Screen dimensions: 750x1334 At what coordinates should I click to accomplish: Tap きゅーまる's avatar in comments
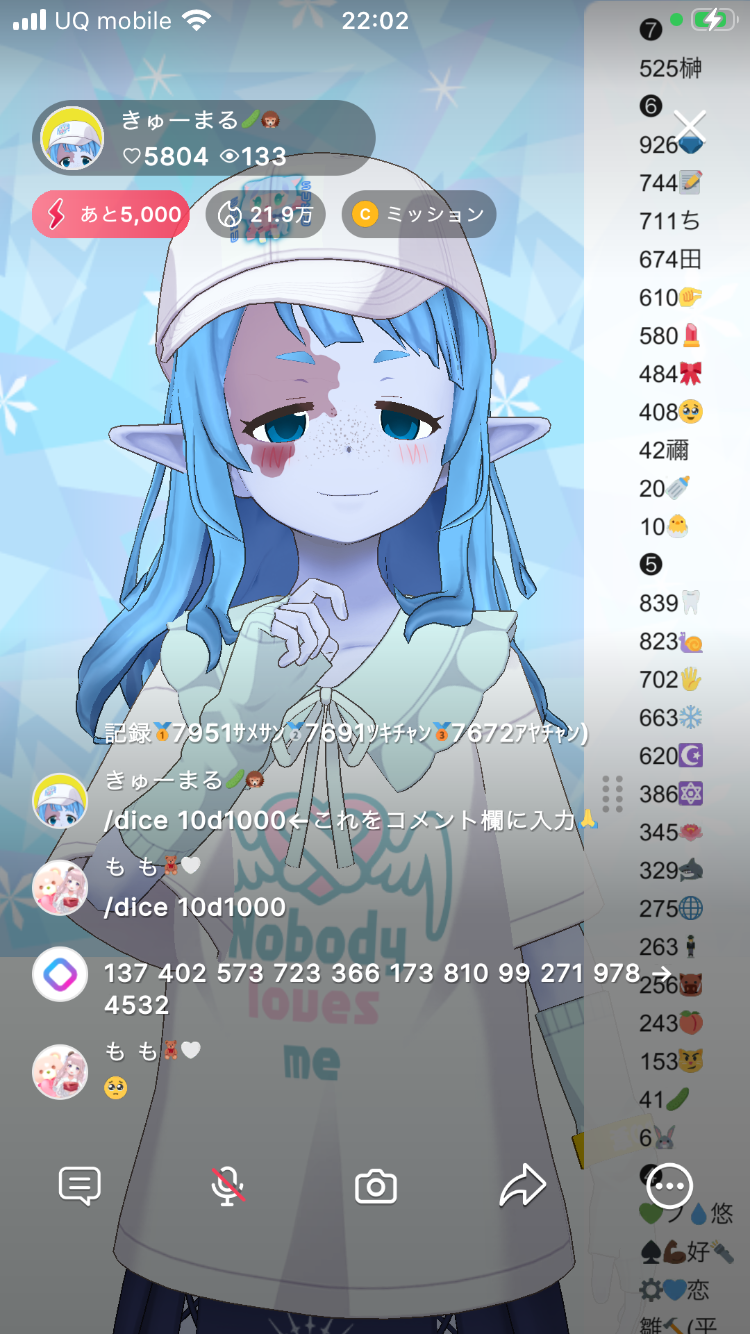(x=60, y=800)
